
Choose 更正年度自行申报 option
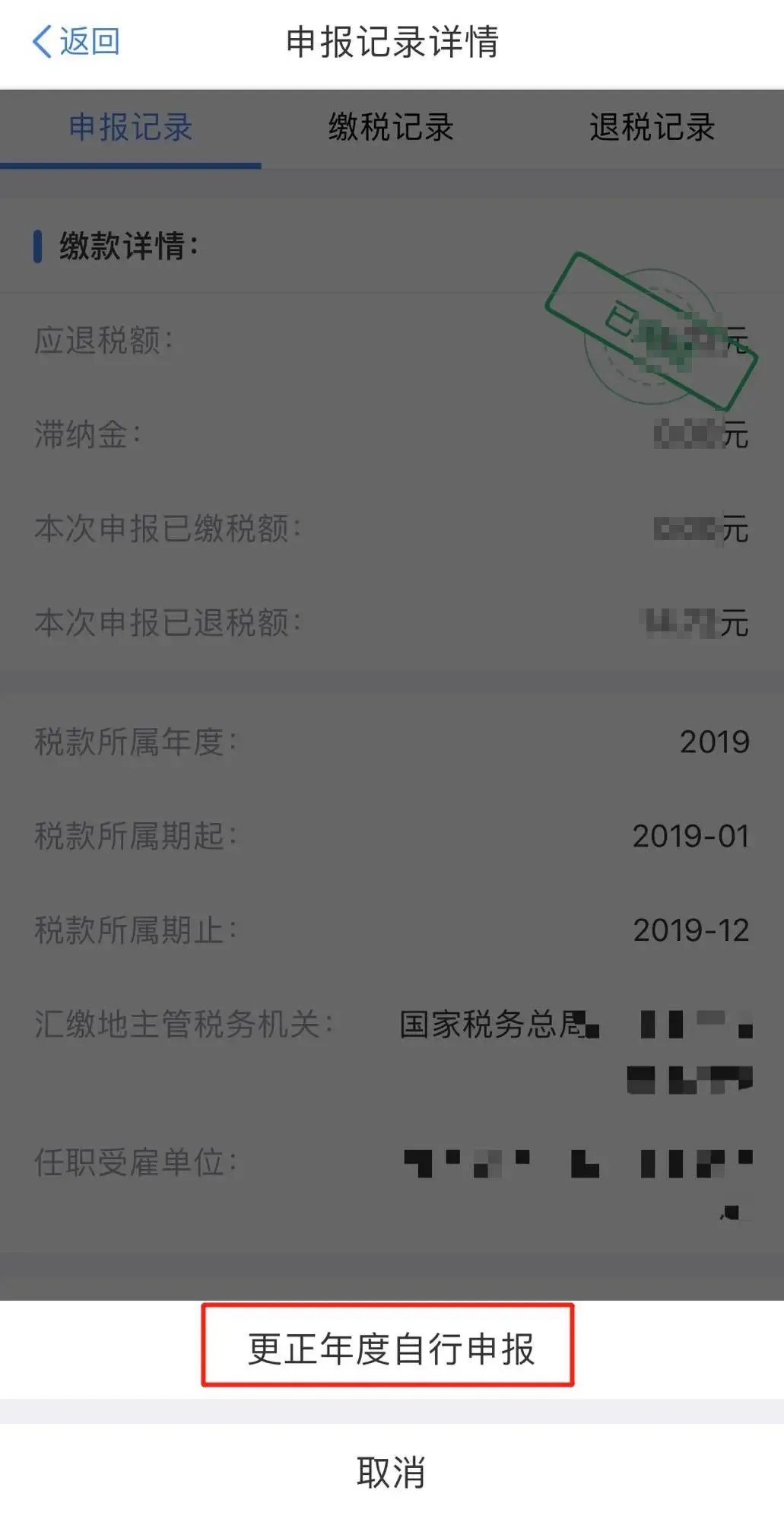[391, 1348]
